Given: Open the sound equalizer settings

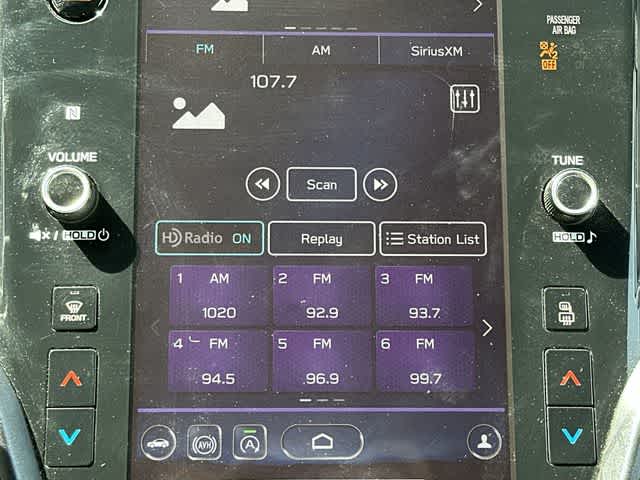Looking at the screenshot, I should (464, 99).
